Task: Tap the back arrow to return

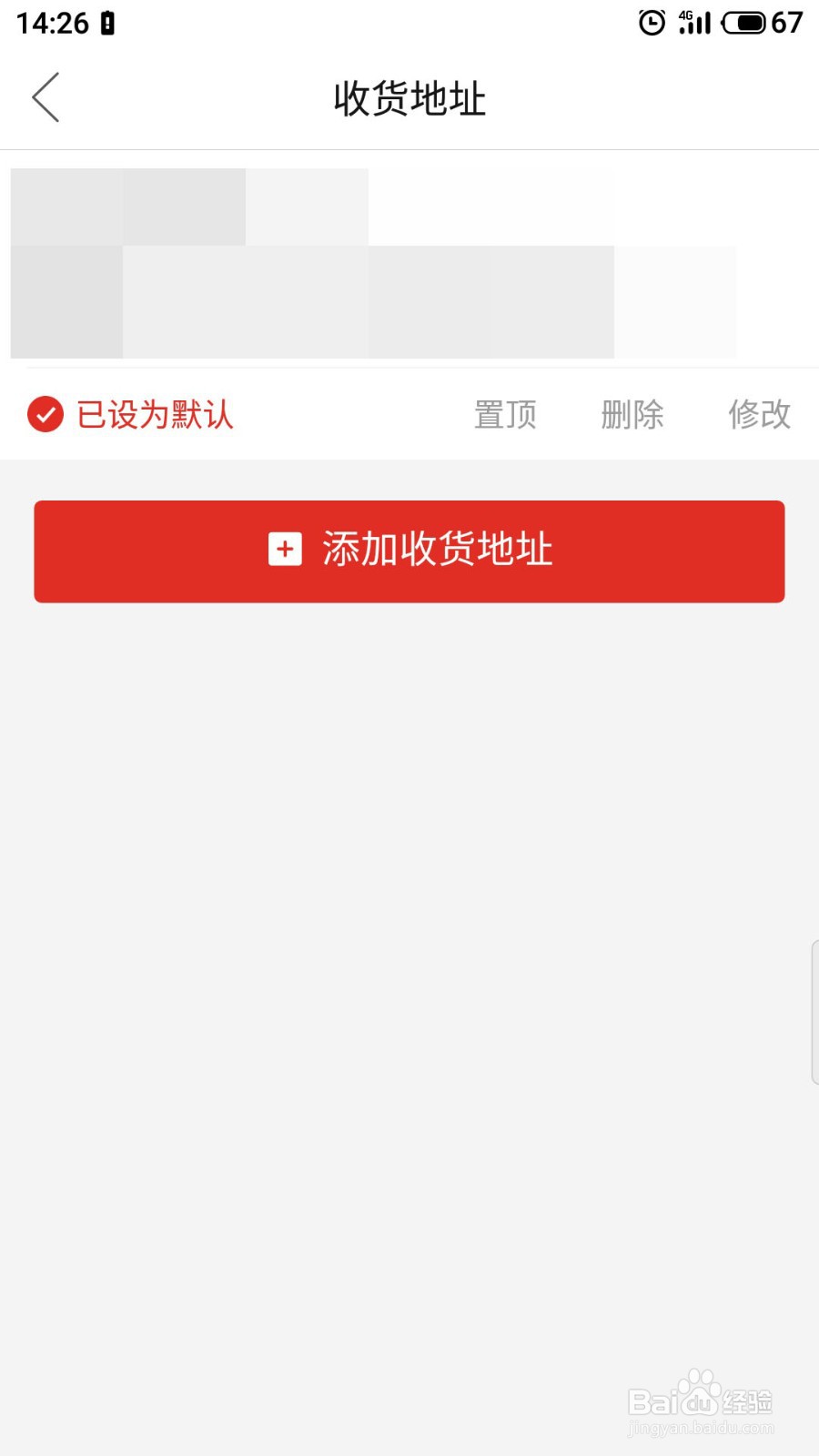Action: click(47, 96)
